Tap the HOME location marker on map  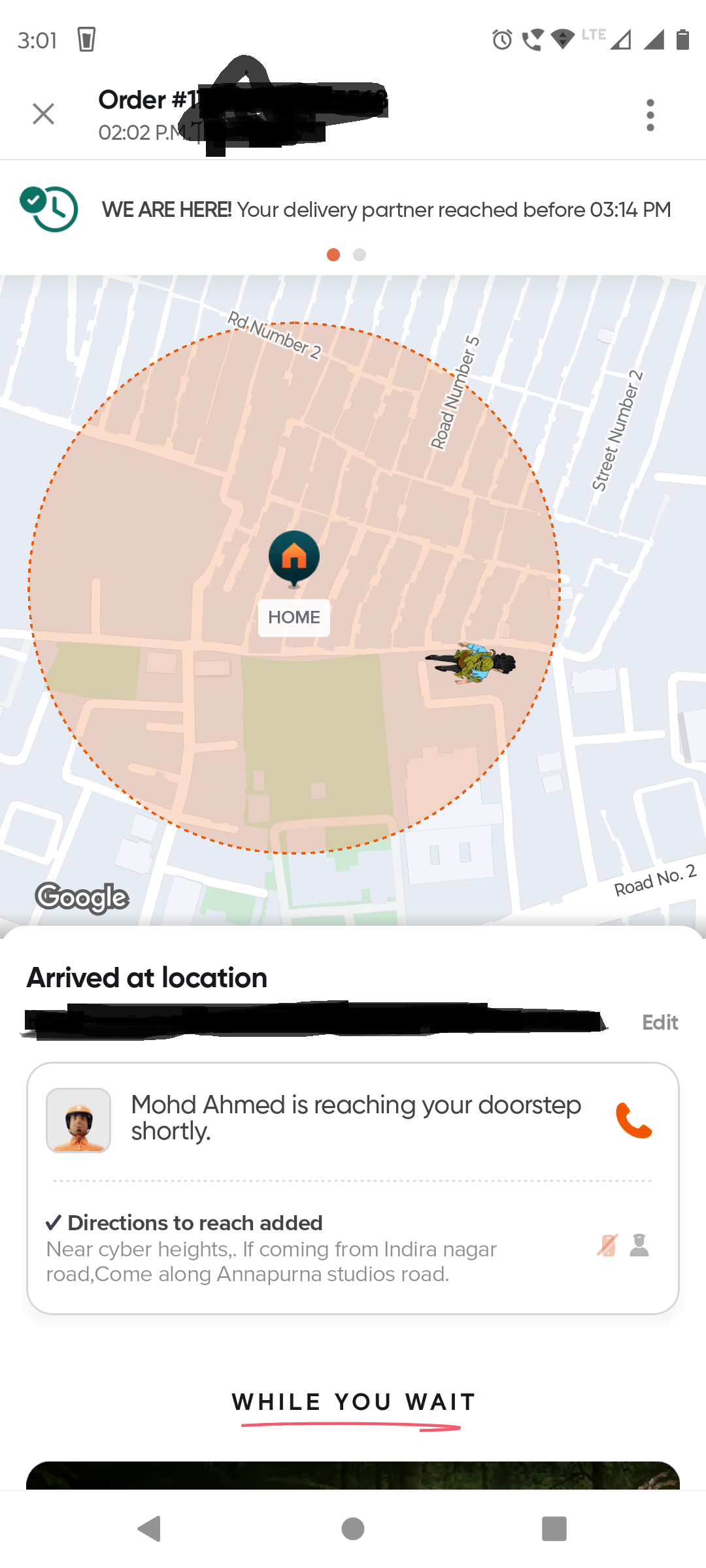pyautogui.click(x=294, y=559)
